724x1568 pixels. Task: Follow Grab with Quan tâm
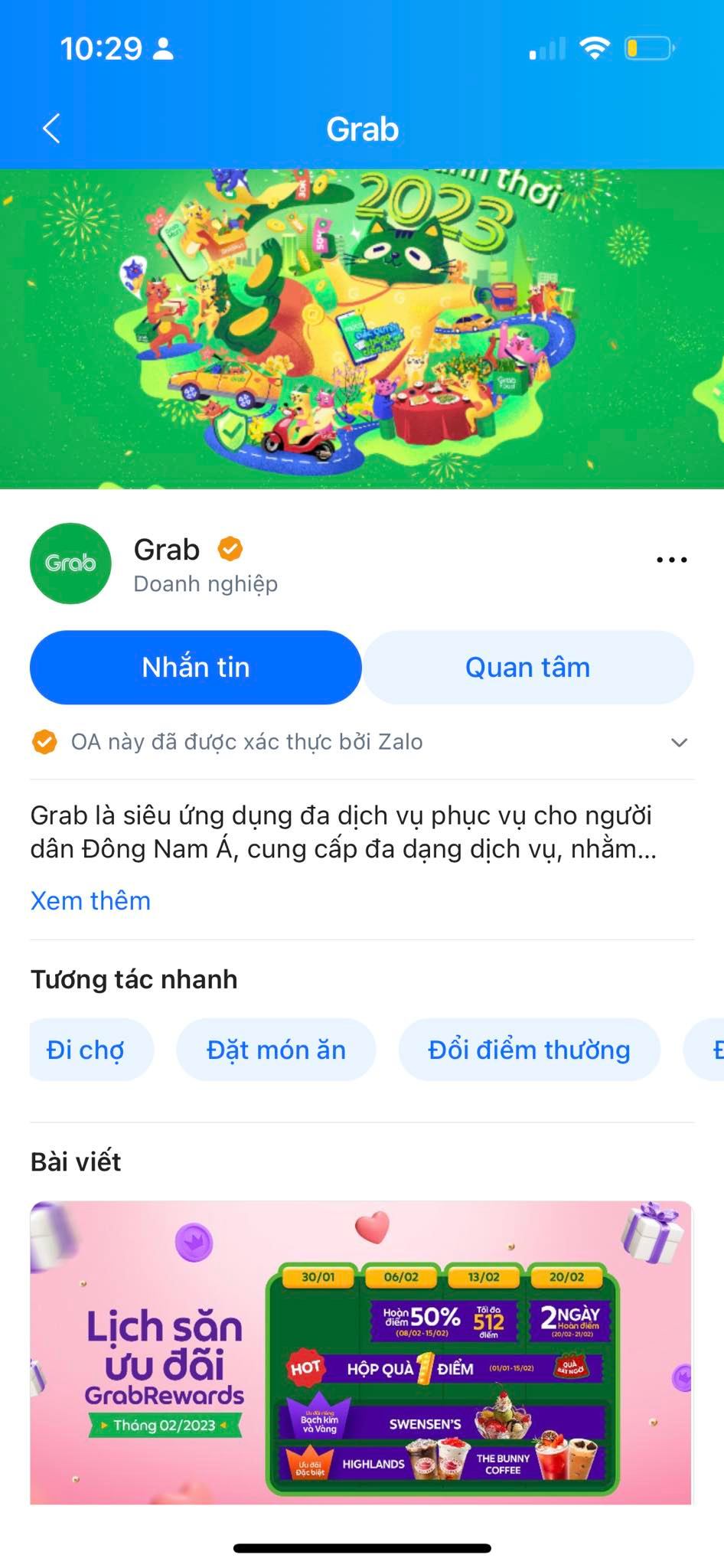coord(528,667)
